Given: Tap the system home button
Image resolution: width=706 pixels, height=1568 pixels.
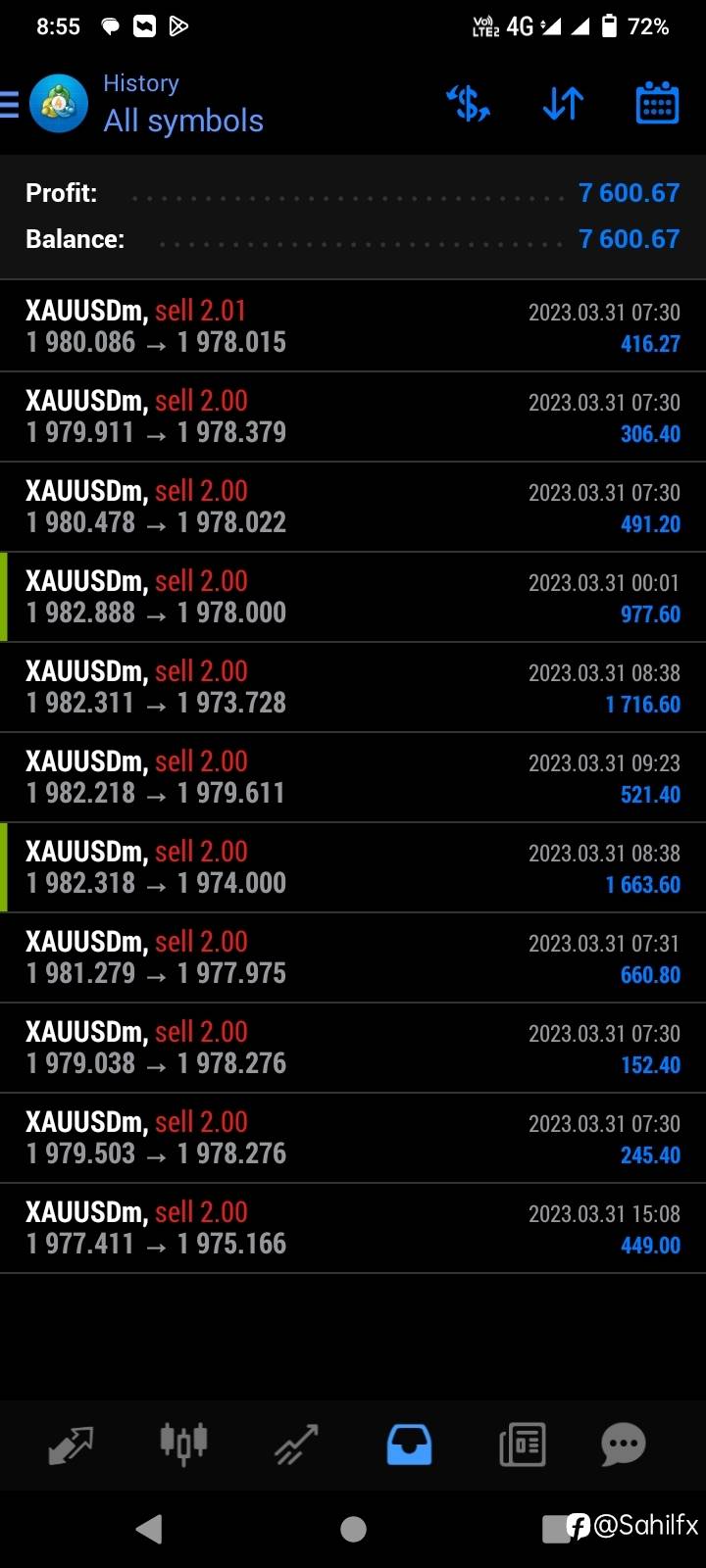Looking at the screenshot, I should coord(353,1529).
